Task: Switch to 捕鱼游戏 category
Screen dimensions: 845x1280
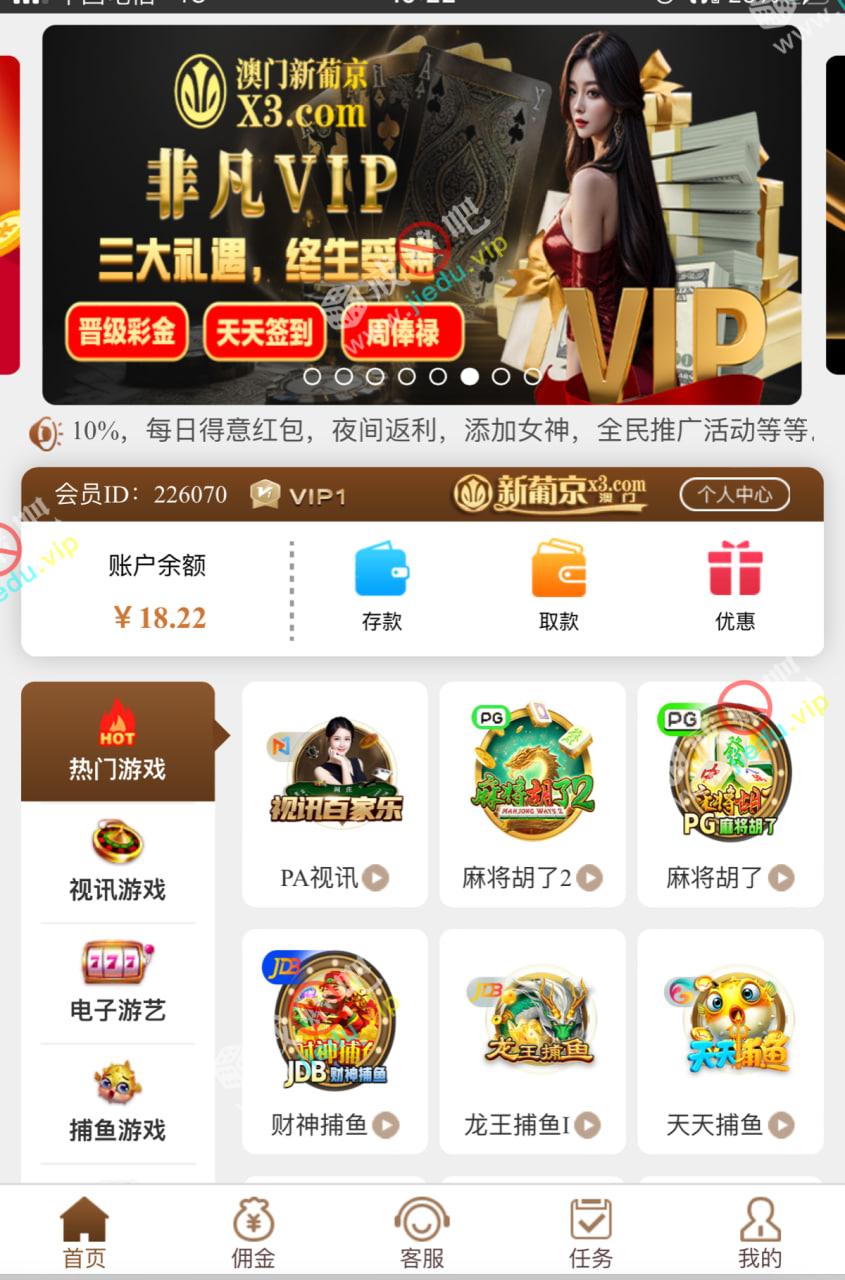Action: click(x=117, y=1103)
